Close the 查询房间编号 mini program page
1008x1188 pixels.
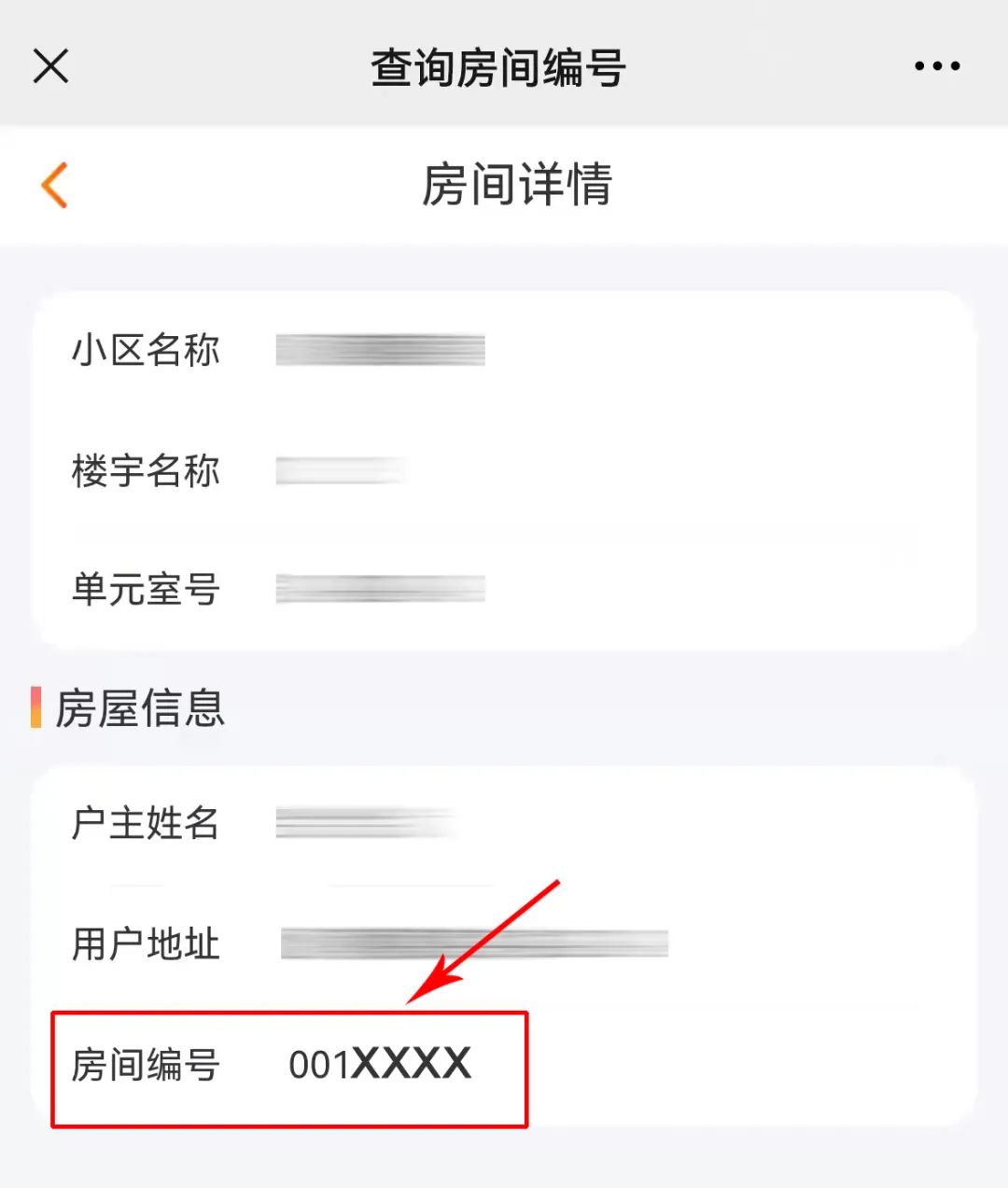(50, 66)
